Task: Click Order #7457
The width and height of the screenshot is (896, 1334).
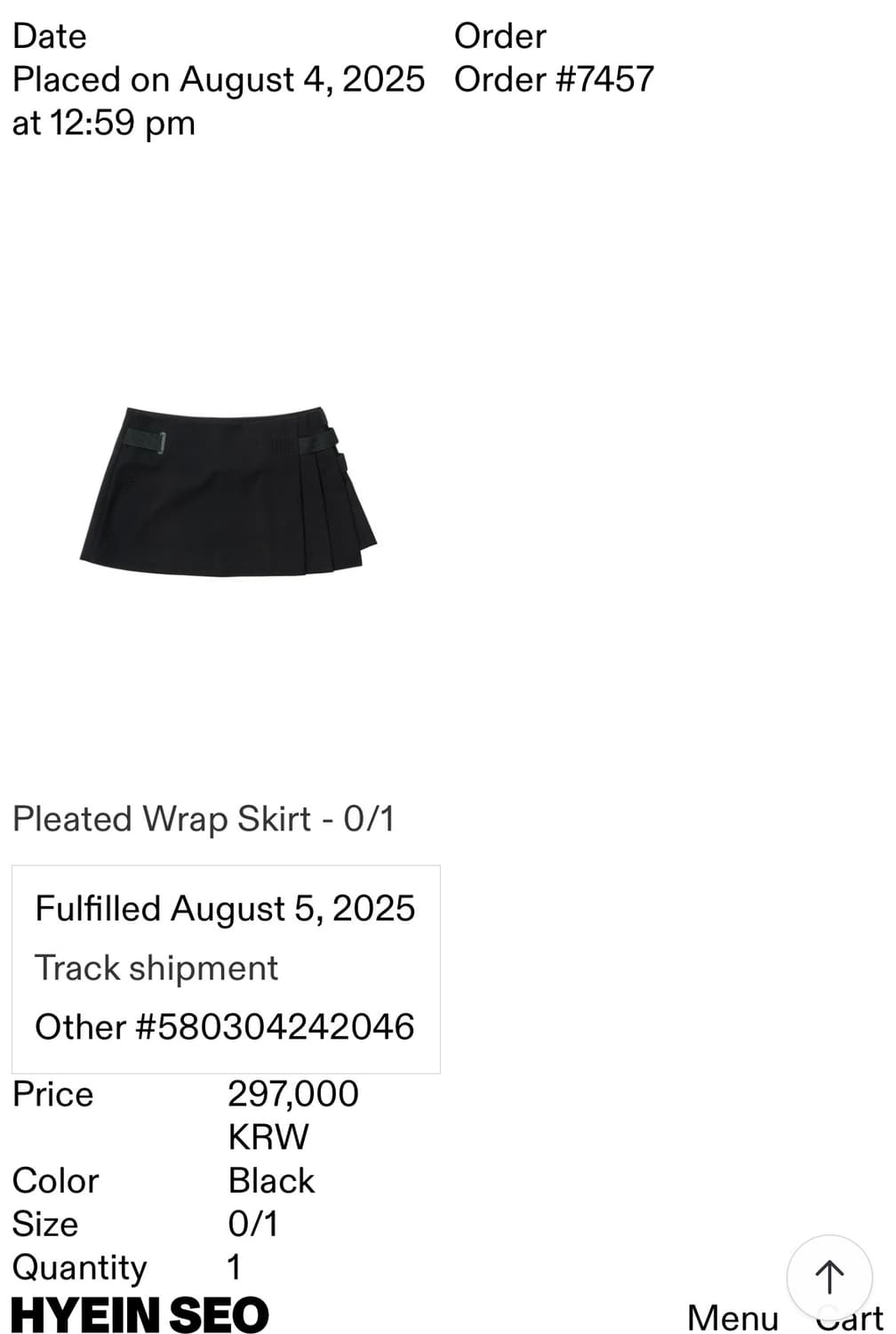Action: [555, 78]
